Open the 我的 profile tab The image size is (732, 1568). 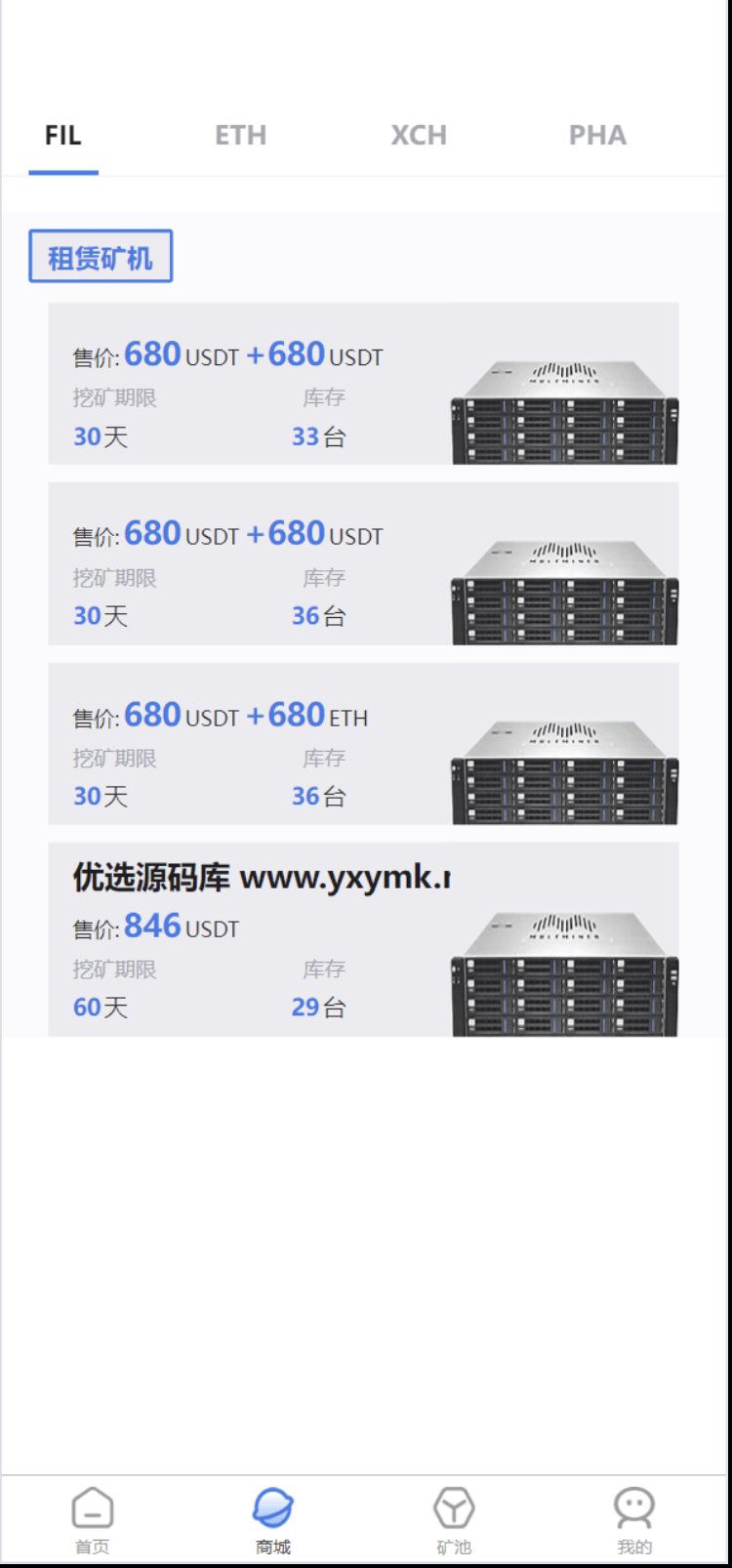[634, 1520]
